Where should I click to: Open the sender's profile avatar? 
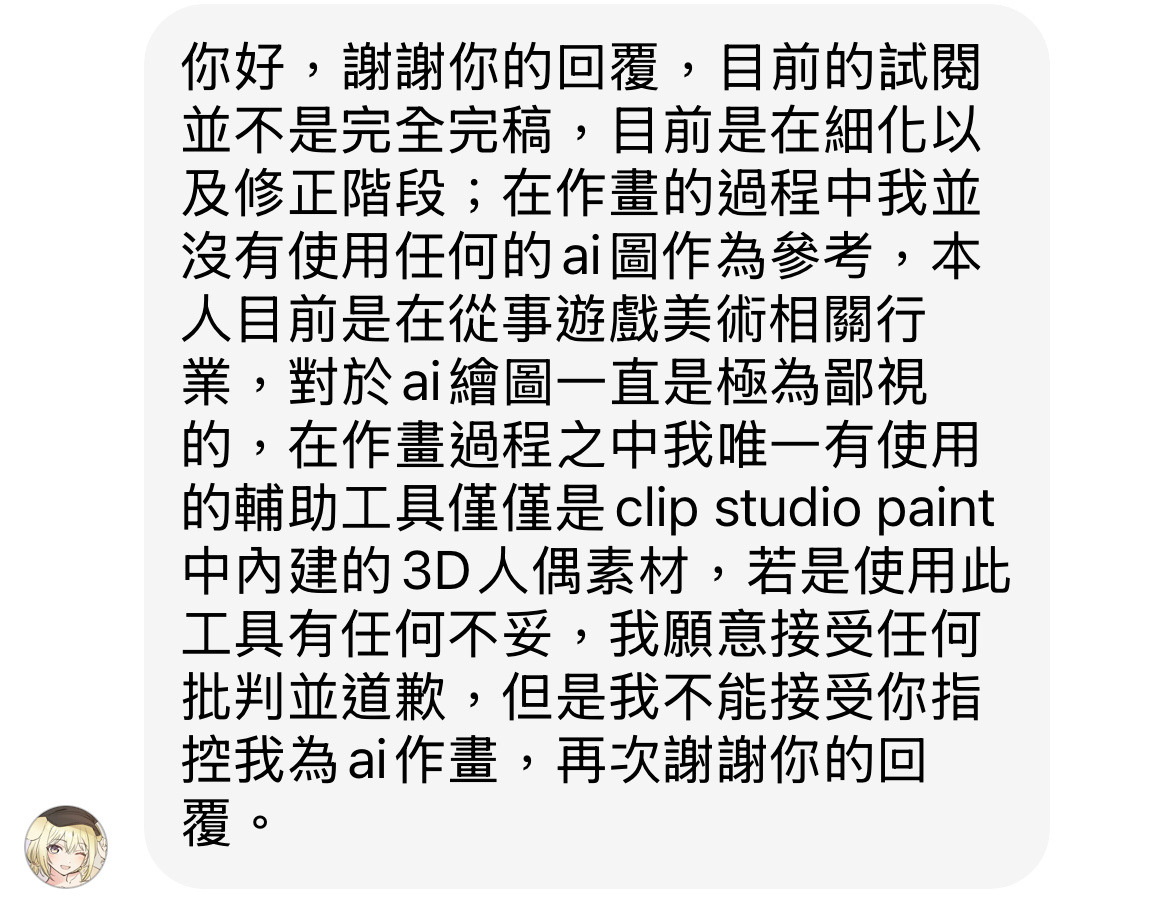[66, 846]
